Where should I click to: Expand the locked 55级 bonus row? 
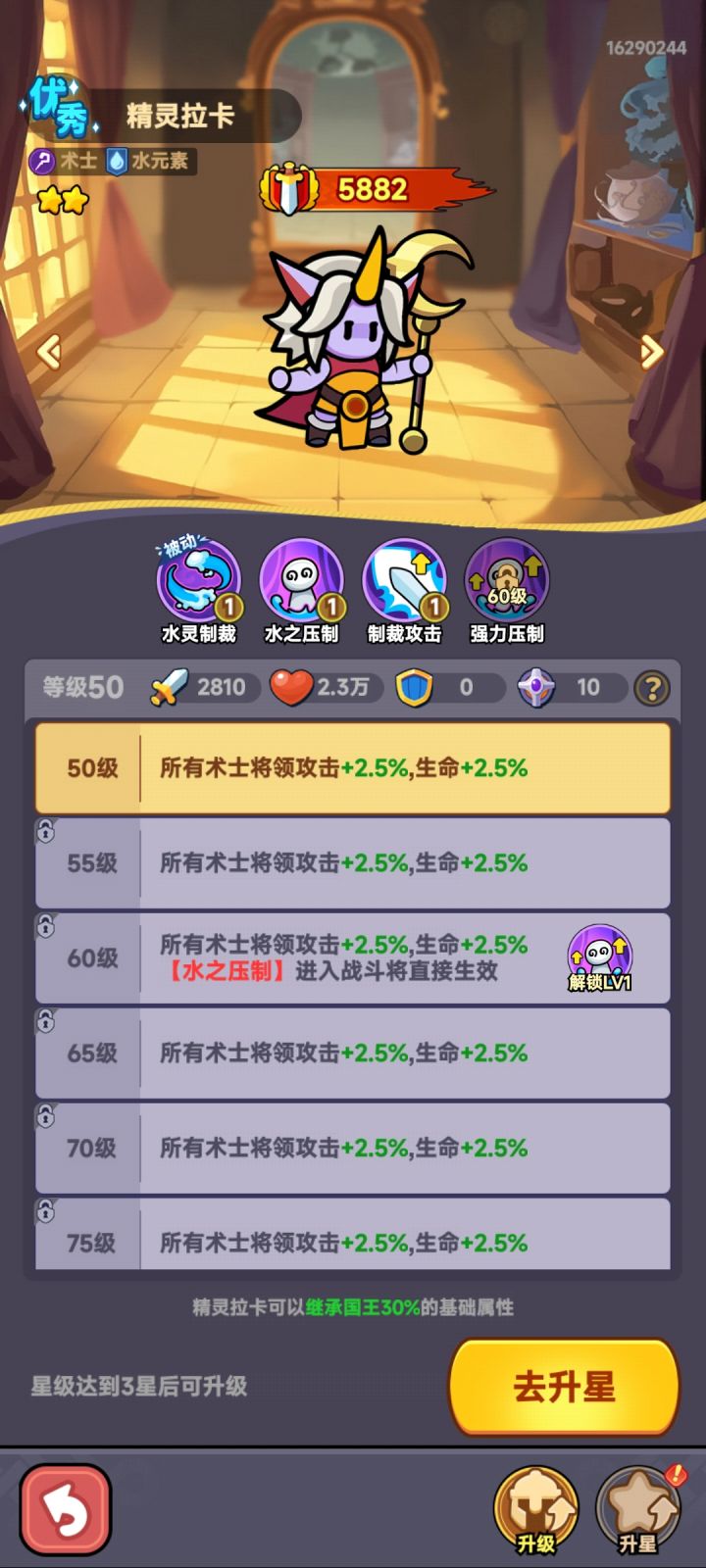coord(353,864)
